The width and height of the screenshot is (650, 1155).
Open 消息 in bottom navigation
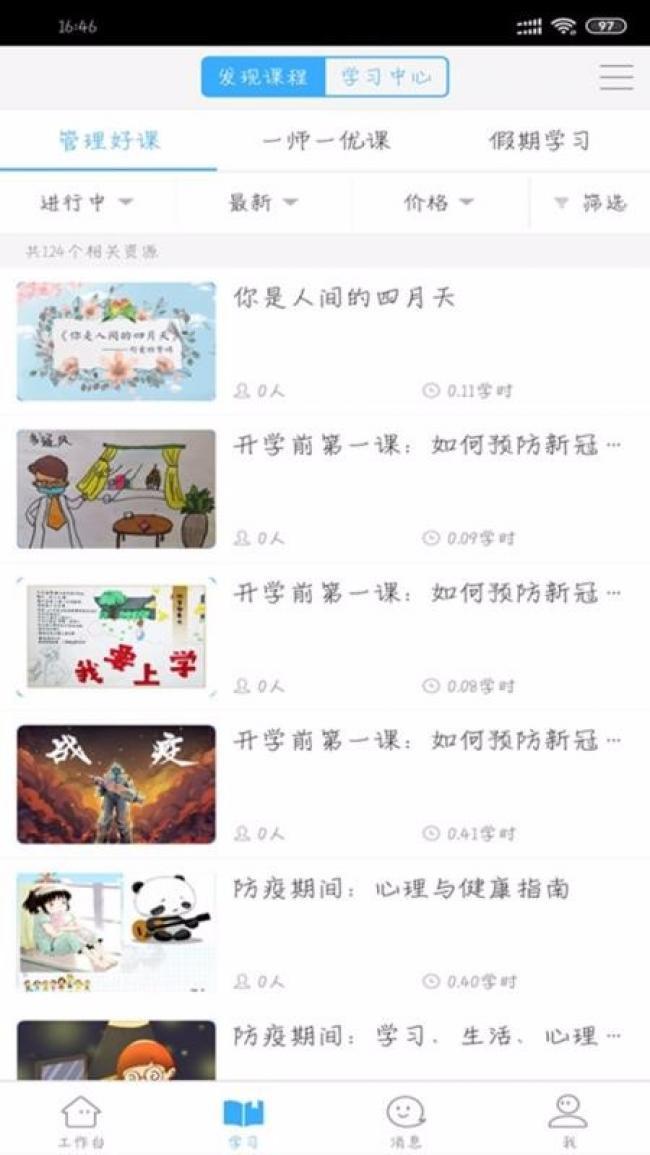coord(406,1121)
